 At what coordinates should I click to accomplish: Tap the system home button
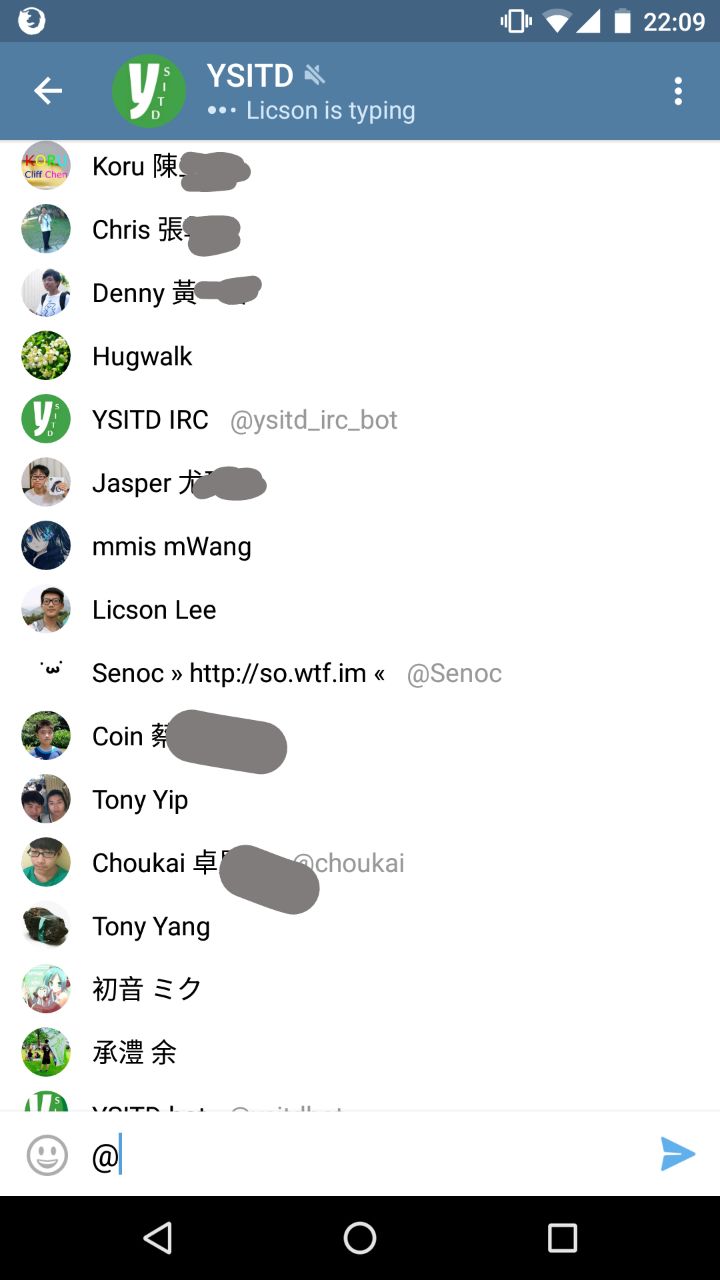[x=360, y=1238]
